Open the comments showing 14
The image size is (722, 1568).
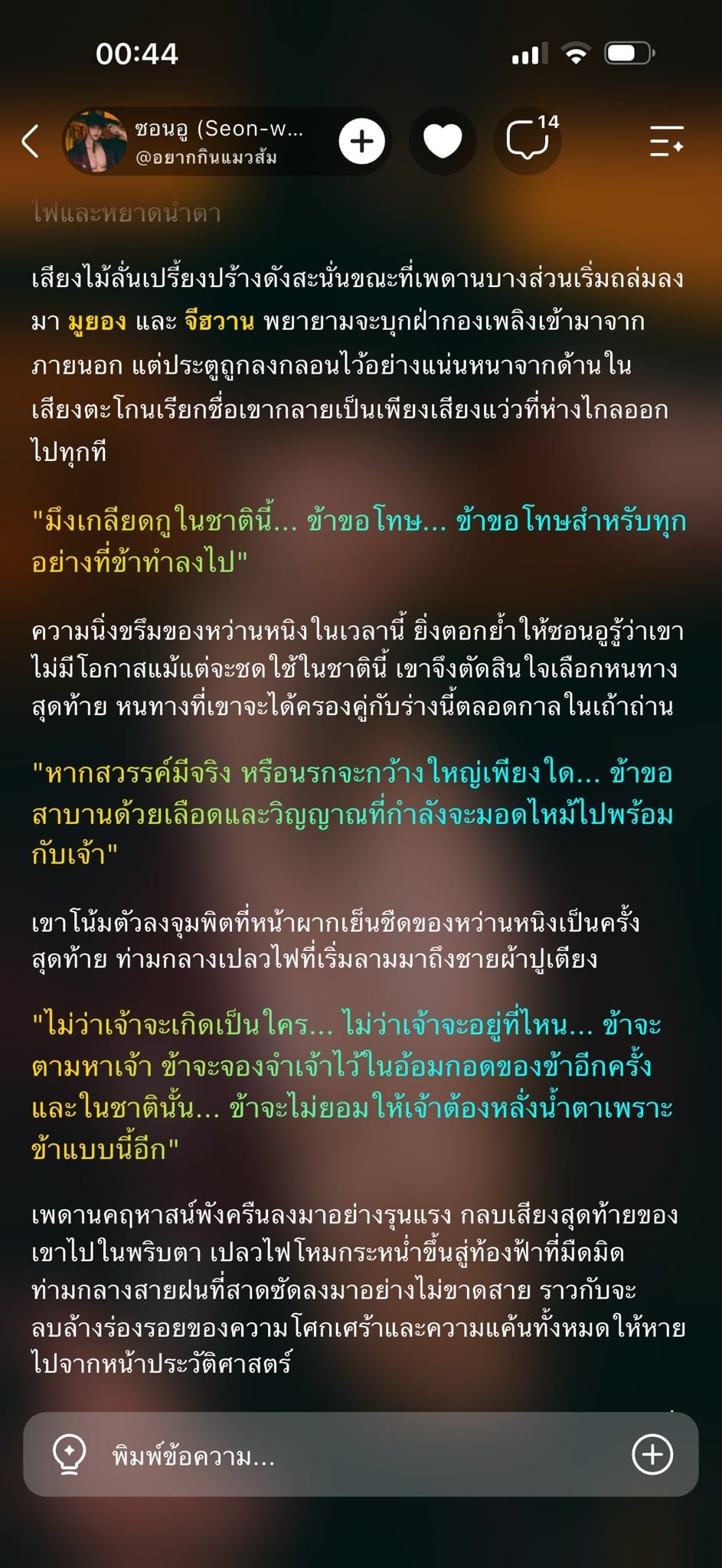click(528, 141)
